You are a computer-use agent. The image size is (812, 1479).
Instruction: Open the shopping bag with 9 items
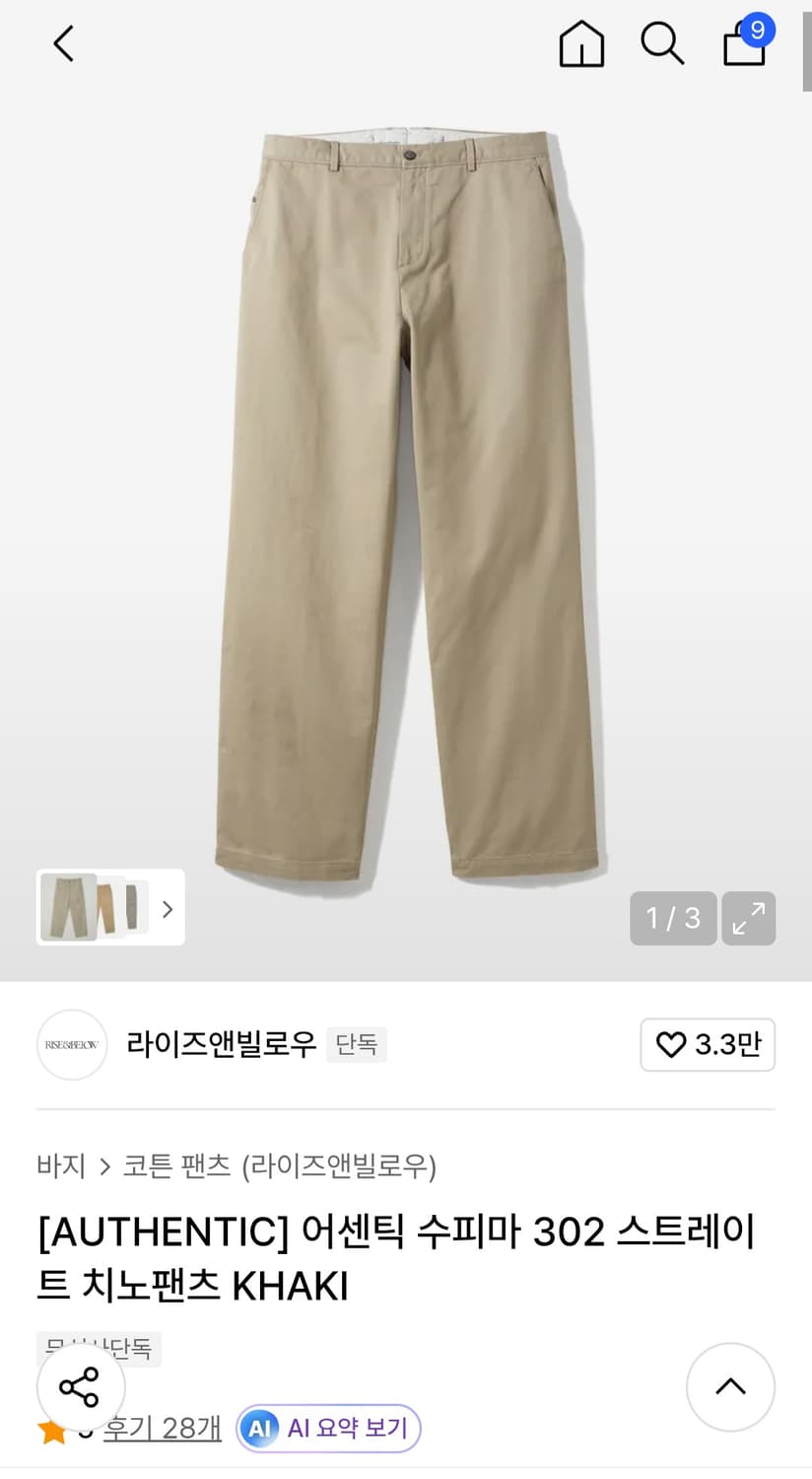[743, 47]
